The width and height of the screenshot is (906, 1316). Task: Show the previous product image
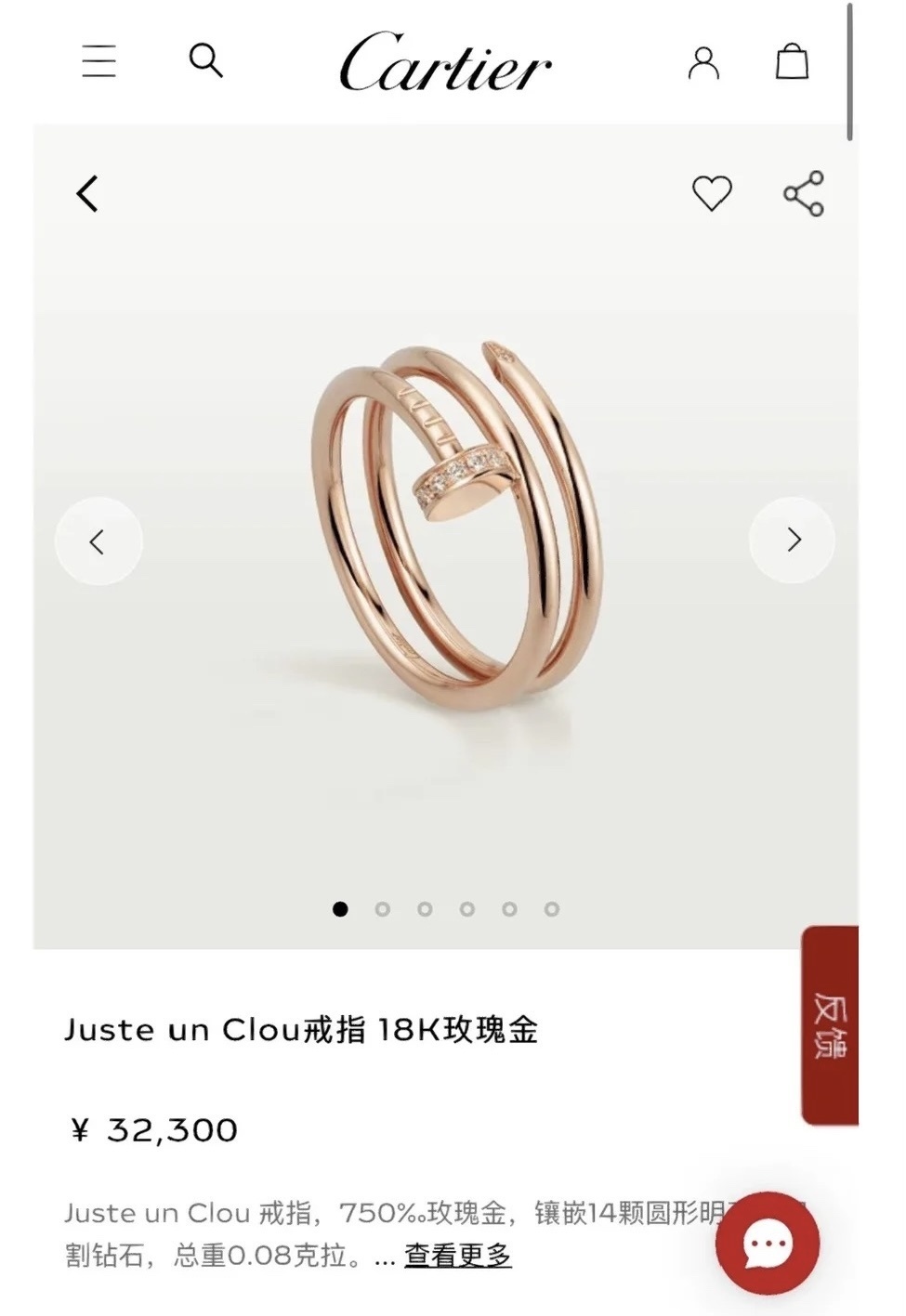click(98, 541)
